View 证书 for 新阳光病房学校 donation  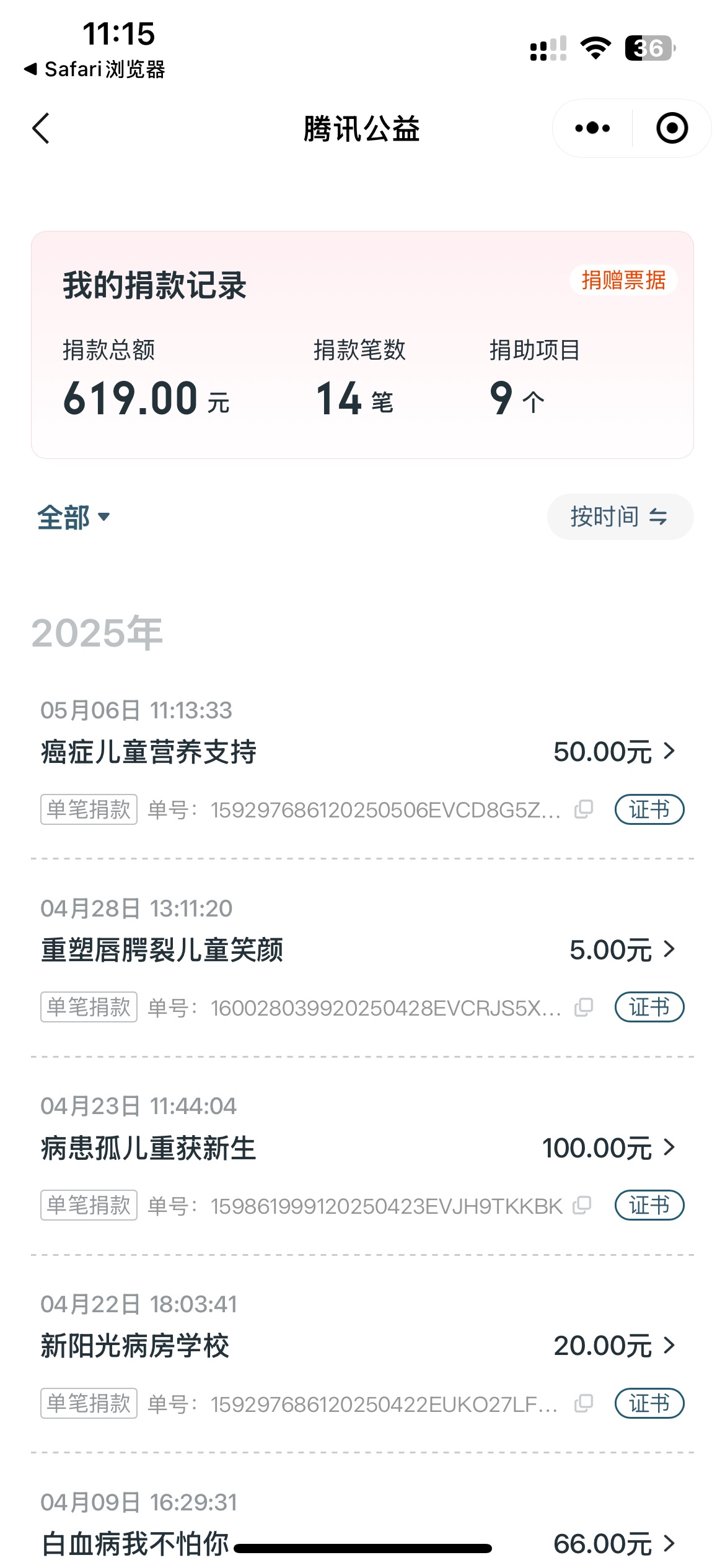coord(649,1404)
